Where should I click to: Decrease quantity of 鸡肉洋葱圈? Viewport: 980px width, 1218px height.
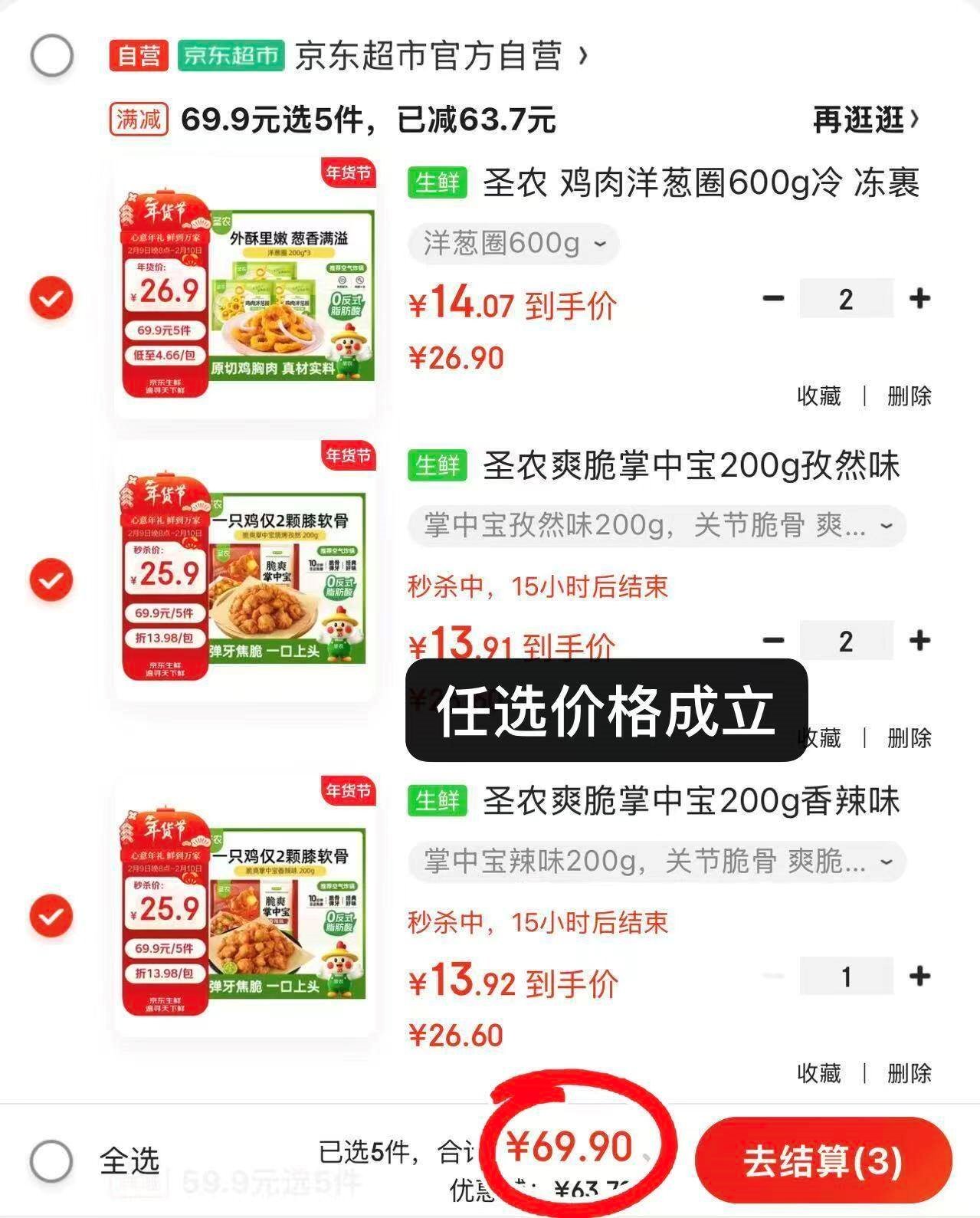(773, 298)
